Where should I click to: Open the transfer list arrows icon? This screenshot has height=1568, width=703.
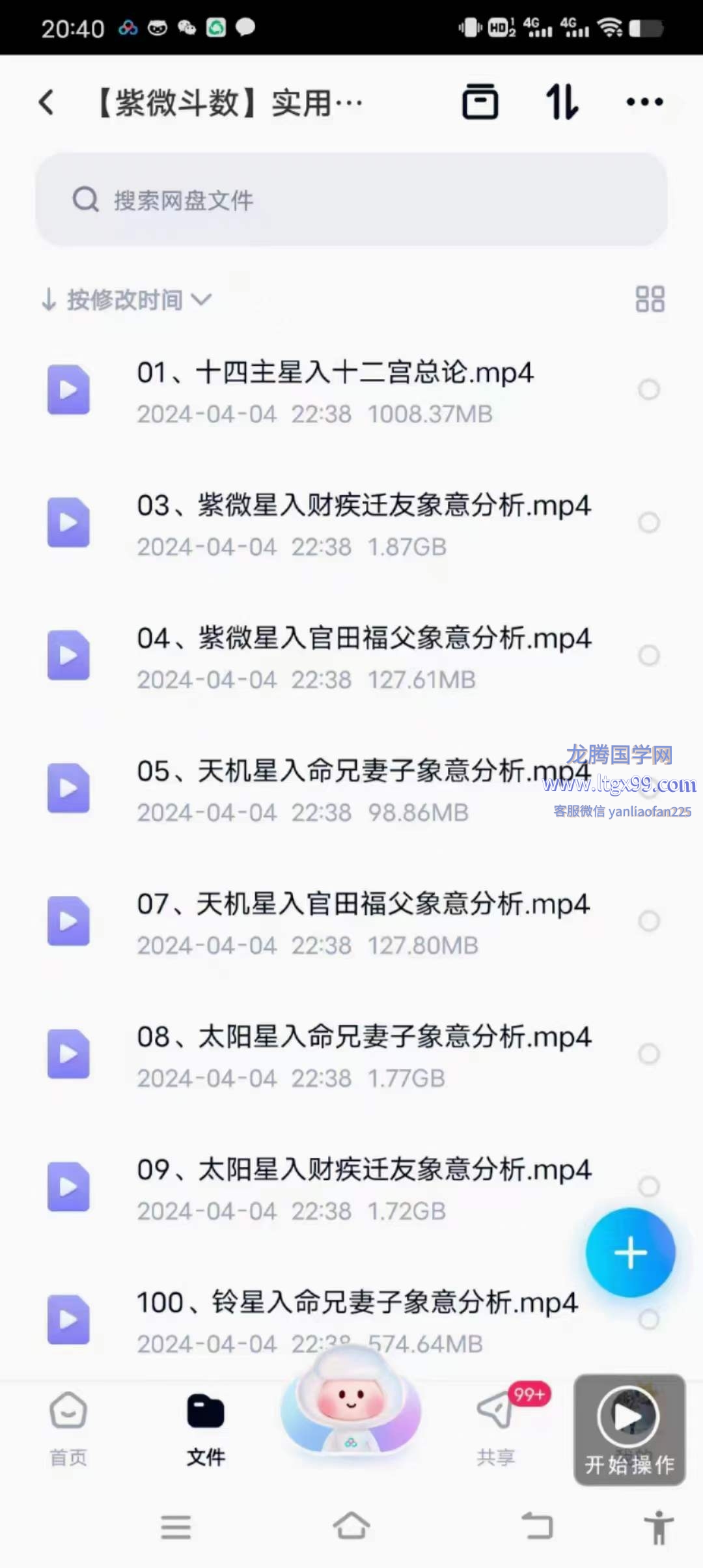(x=561, y=102)
